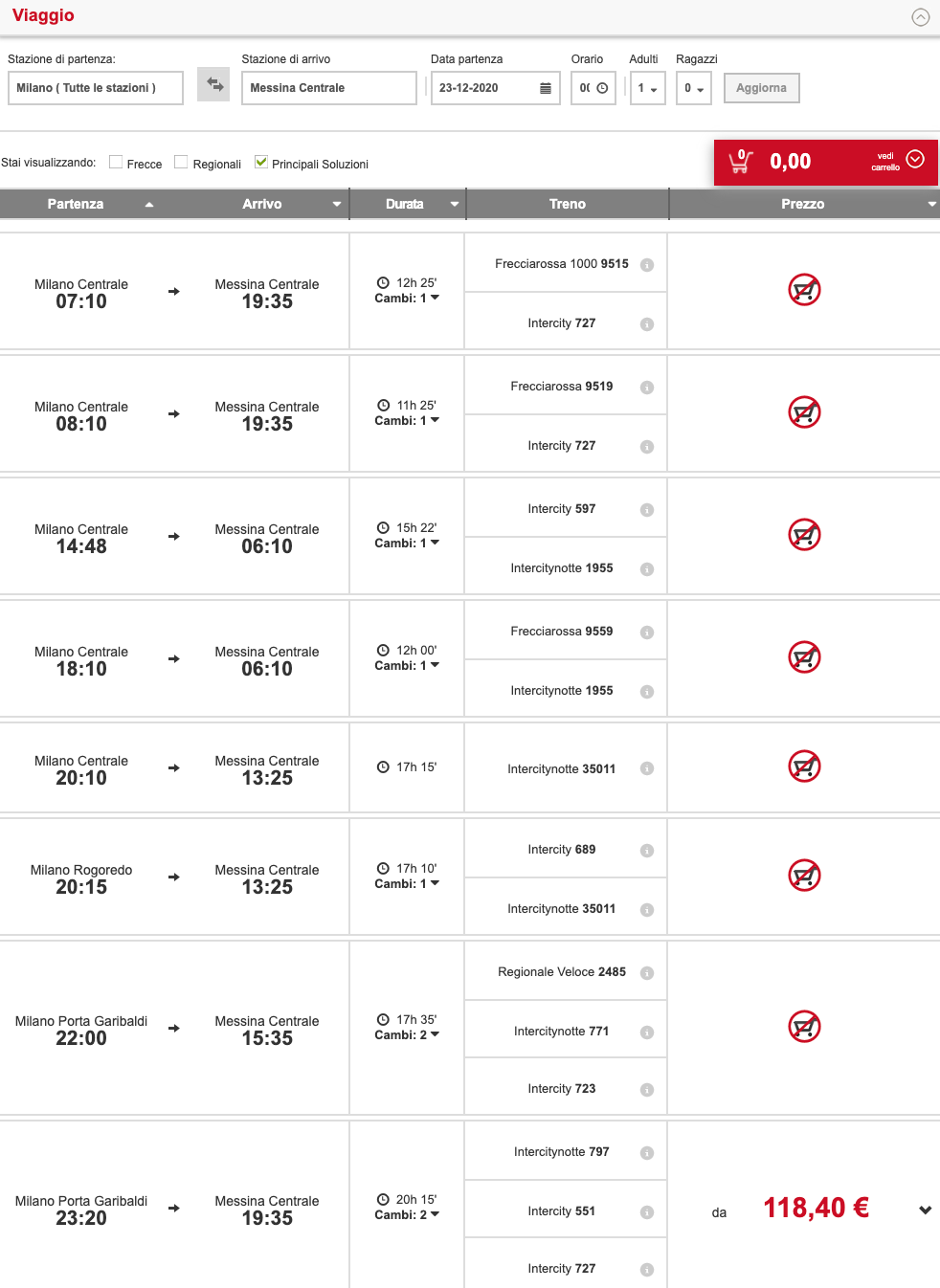Show info for Frecciarossa 1000 9515
The height and width of the screenshot is (1288, 940).
coord(647,265)
